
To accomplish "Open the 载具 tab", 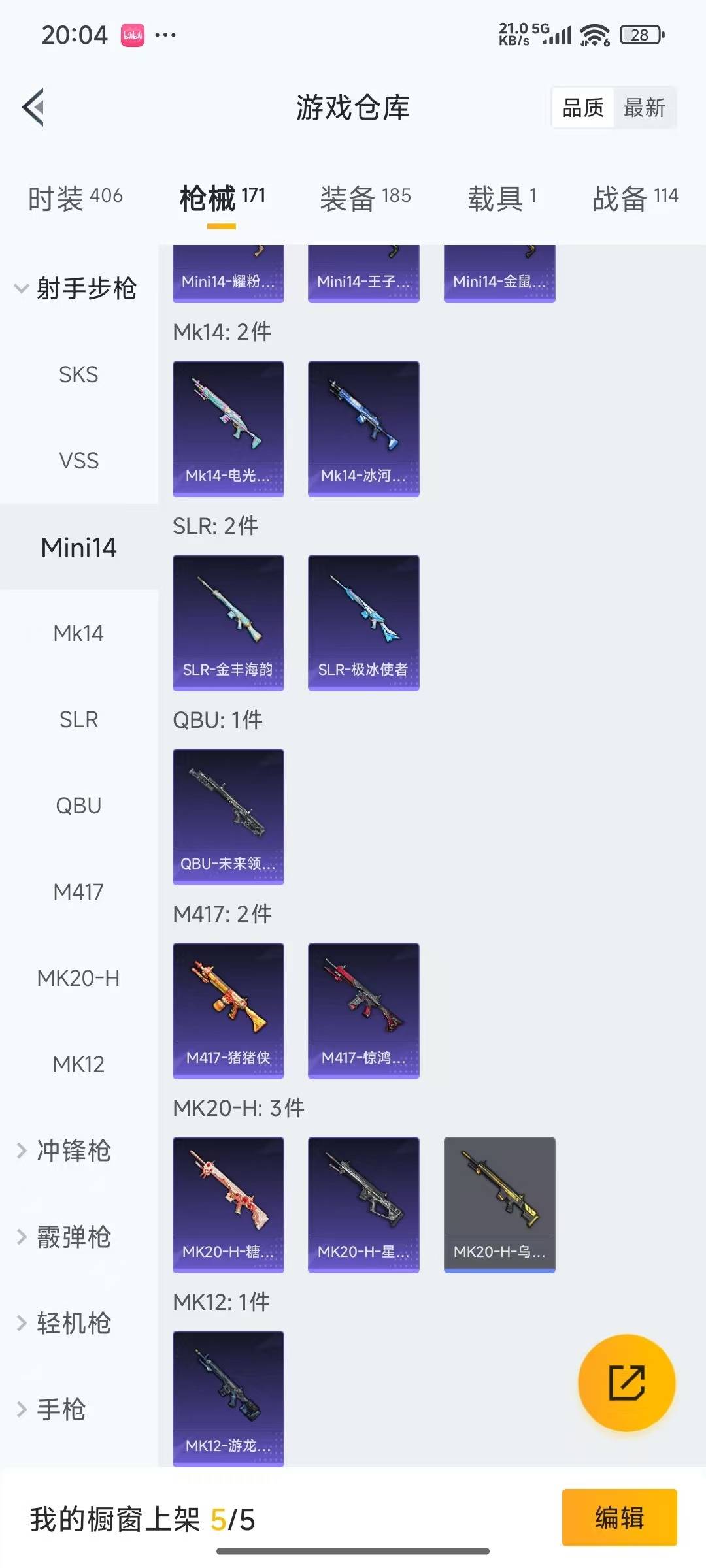I will click(x=501, y=197).
